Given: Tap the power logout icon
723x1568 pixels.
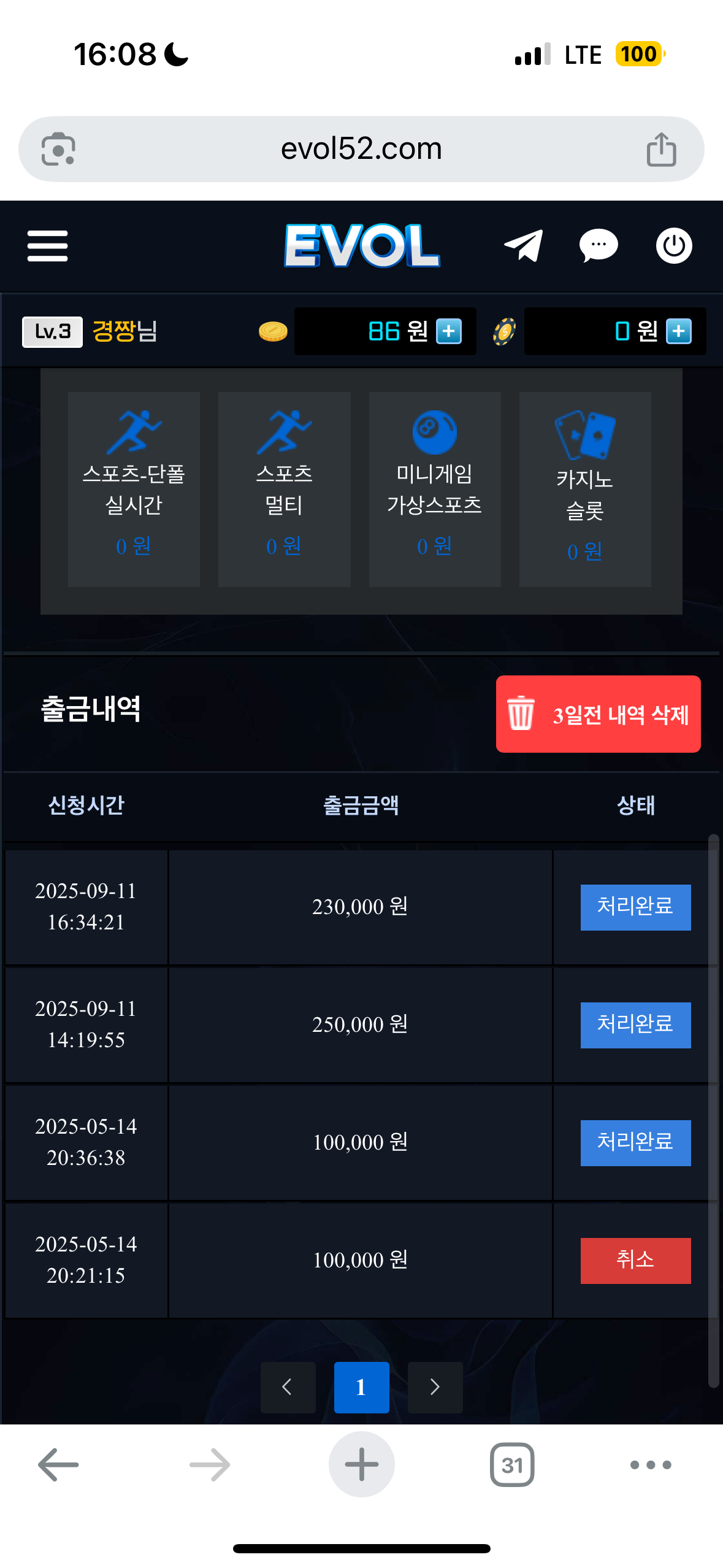Looking at the screenshot, I should [x=674, y=246].
